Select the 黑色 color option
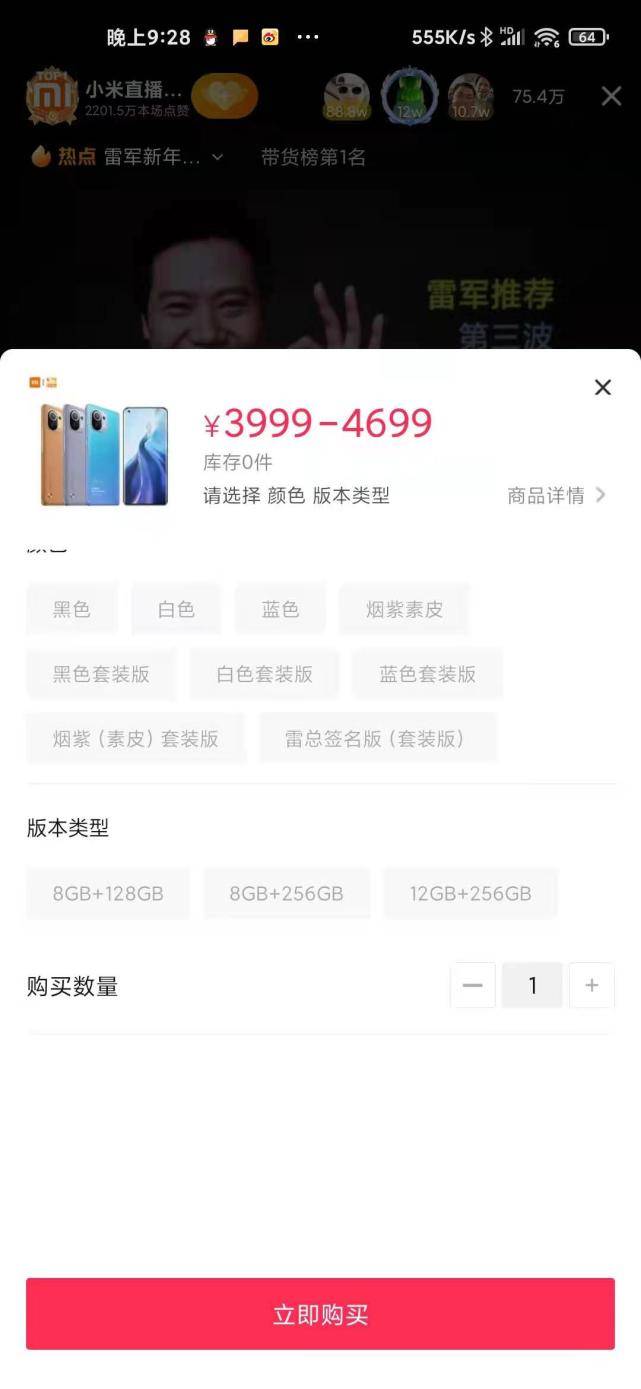641x1389 pixels. point(72,609)
